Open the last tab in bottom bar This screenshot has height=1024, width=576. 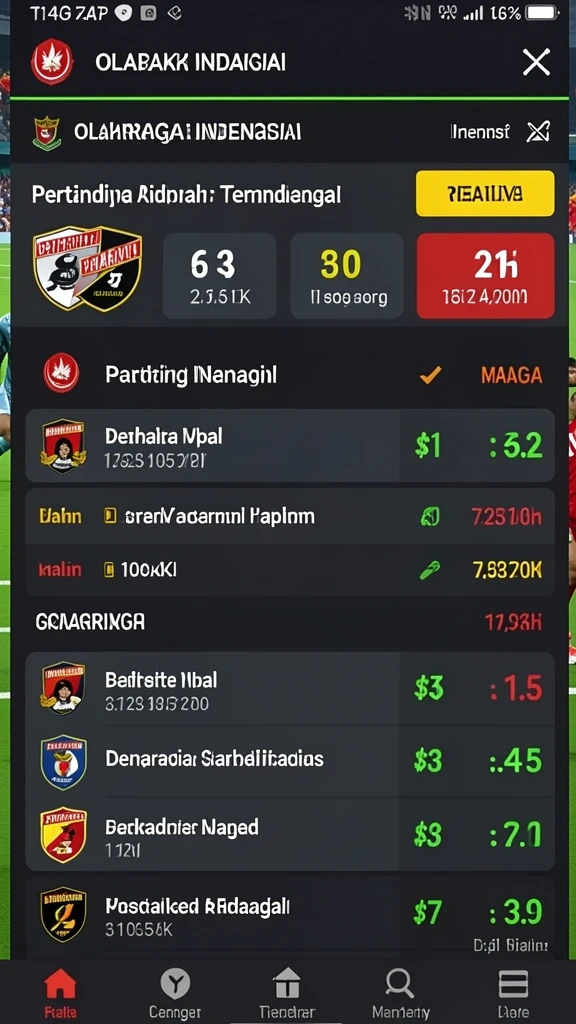[x=513, y=993]
